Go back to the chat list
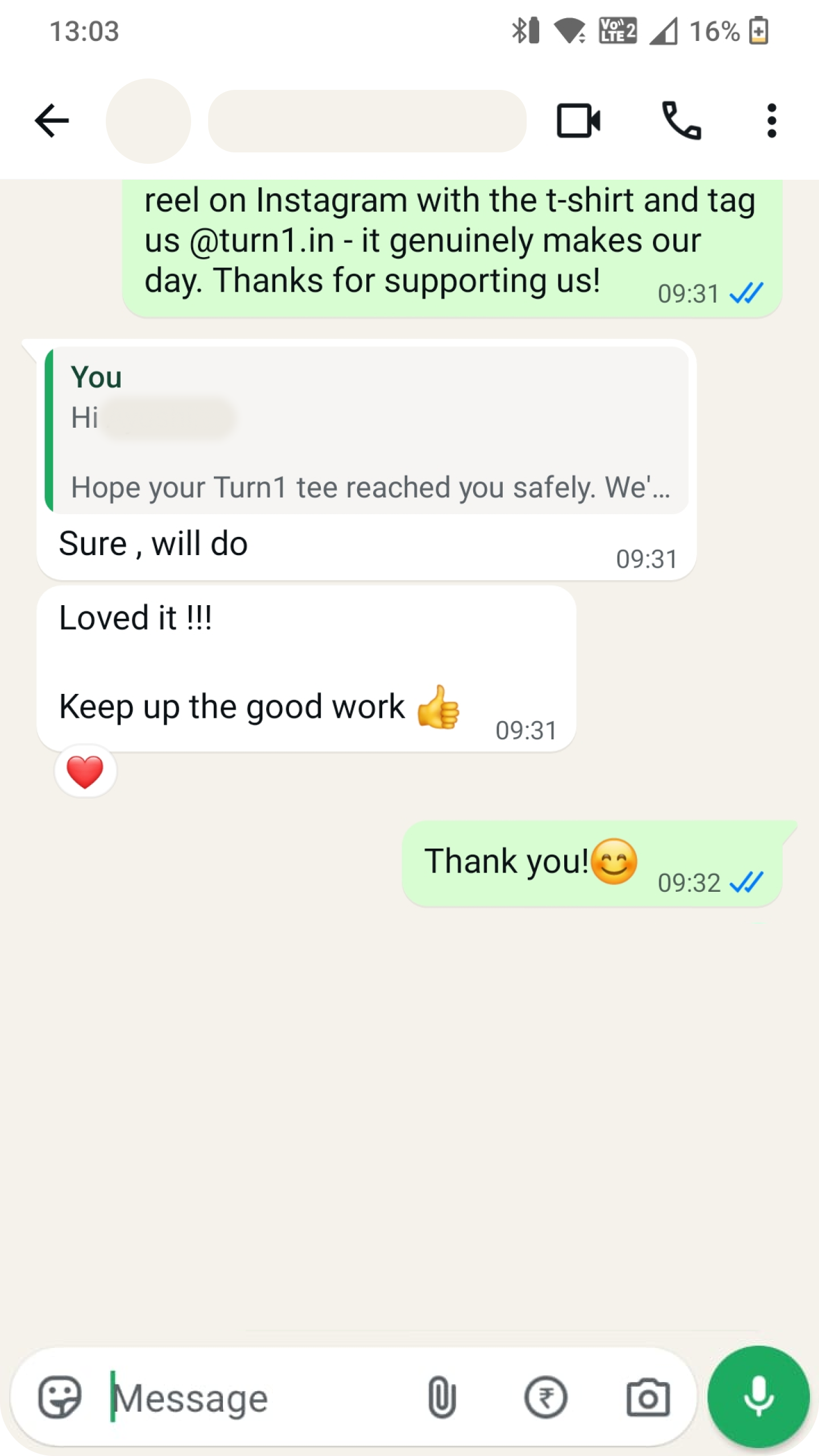 click(x=52, y=121)
